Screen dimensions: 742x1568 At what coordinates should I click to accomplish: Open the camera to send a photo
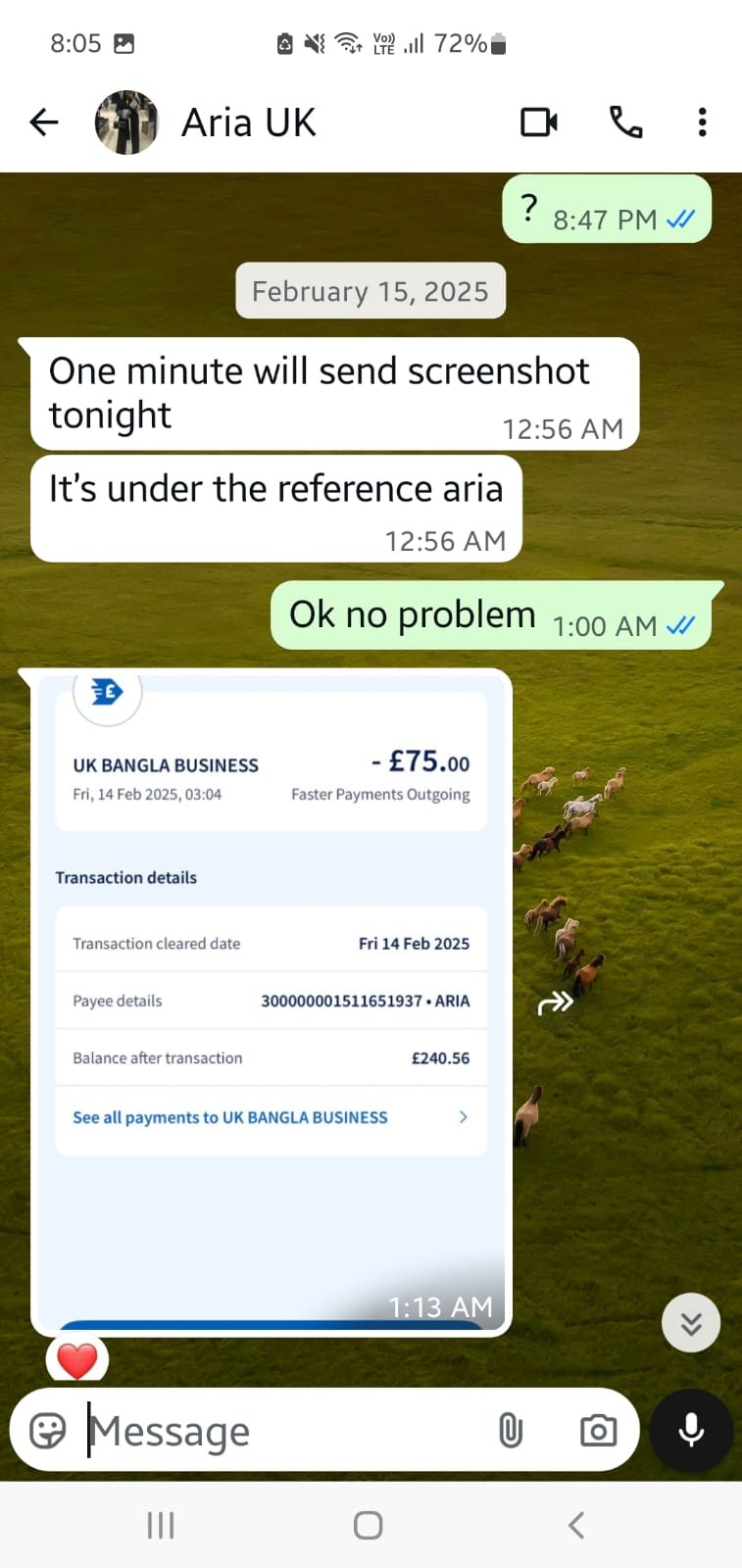pyautogui.click(x=598, y=1431)
